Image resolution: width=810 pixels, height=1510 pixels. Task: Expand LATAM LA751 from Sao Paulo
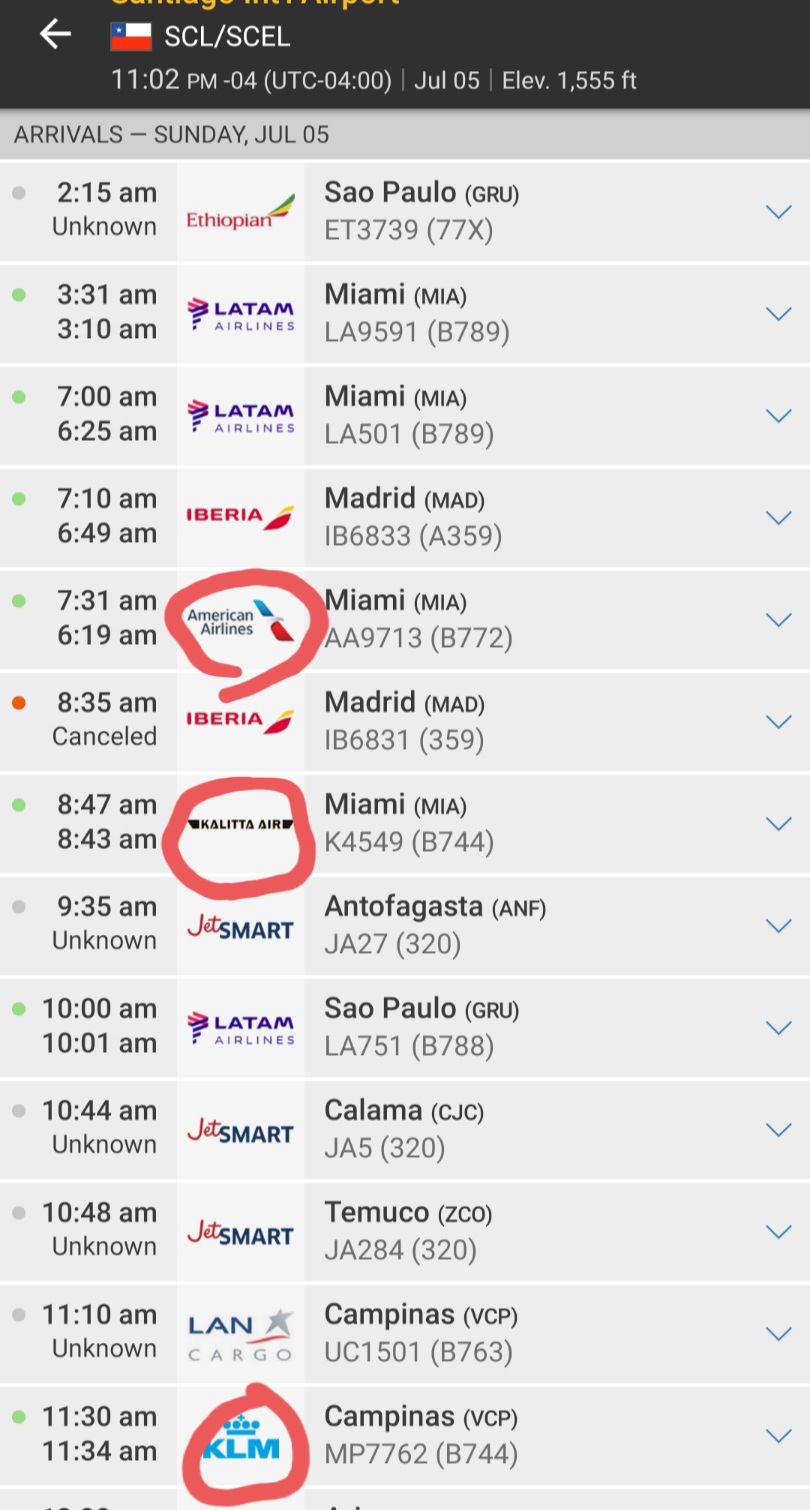pos(778,1027)
